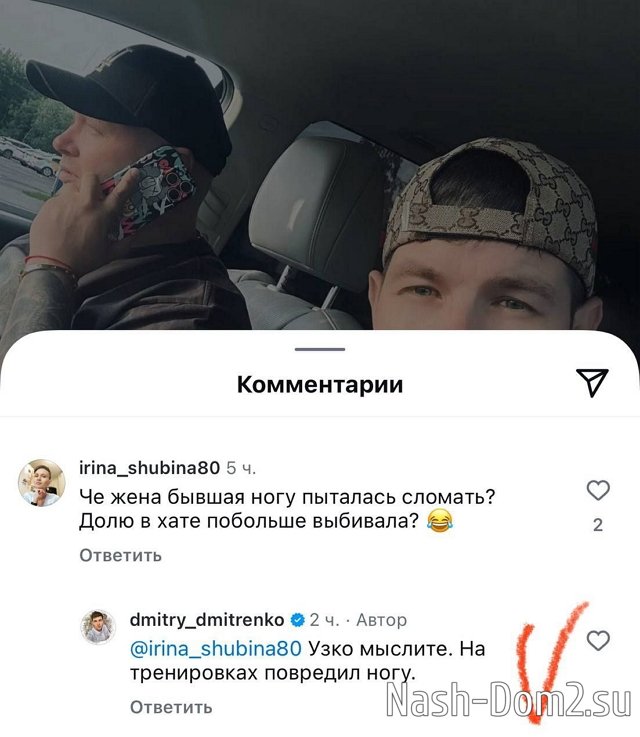Reply to irina_shubina80's comment
This screenshot has width=640, height=737.
tap(119, 555)
